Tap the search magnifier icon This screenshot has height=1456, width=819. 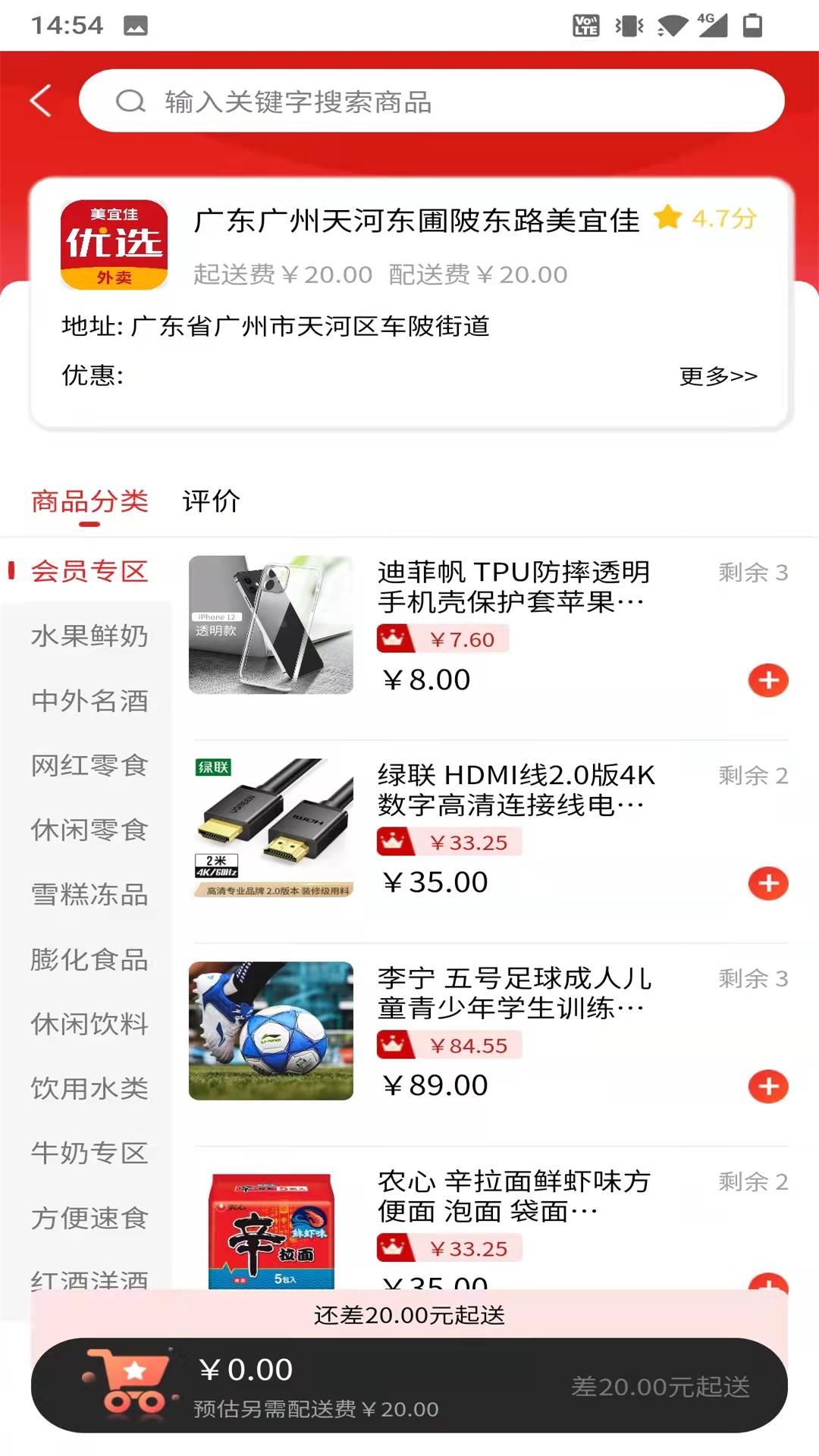click(x=132, y=100)
